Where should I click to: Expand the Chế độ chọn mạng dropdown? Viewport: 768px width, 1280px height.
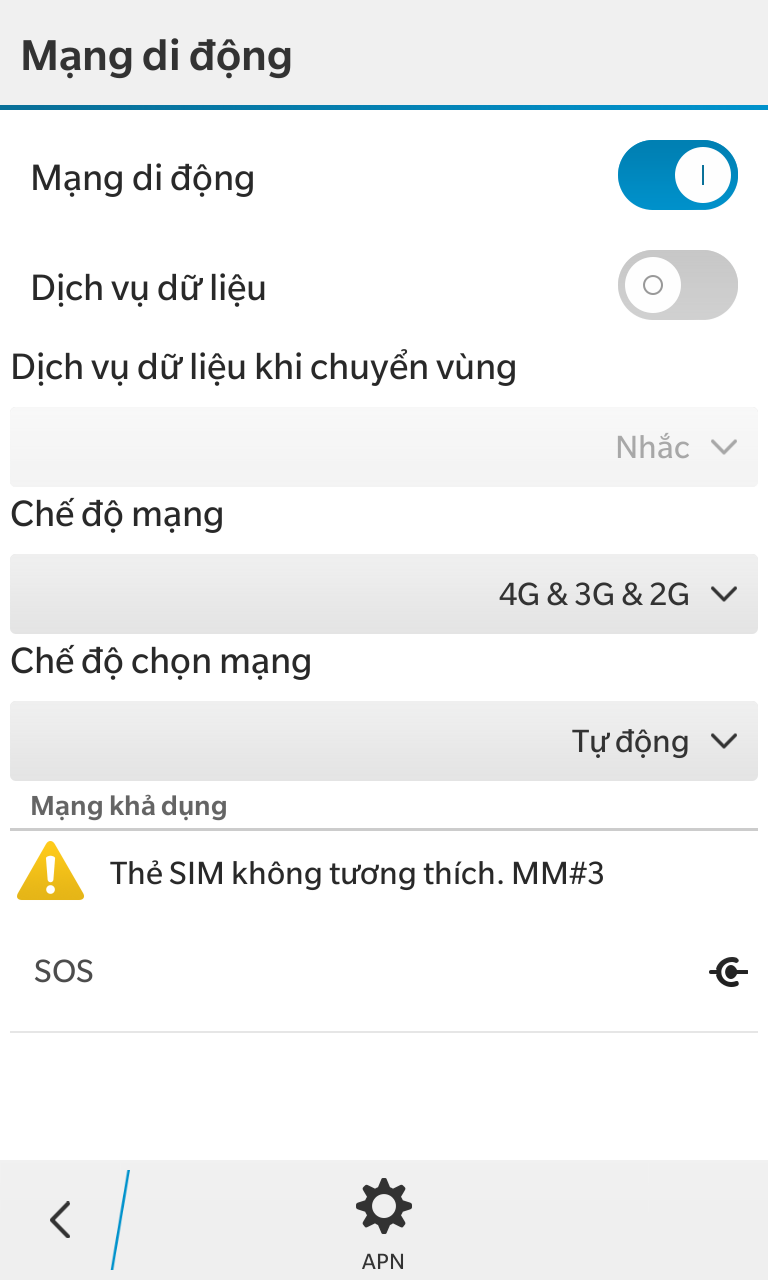(384, 741)
